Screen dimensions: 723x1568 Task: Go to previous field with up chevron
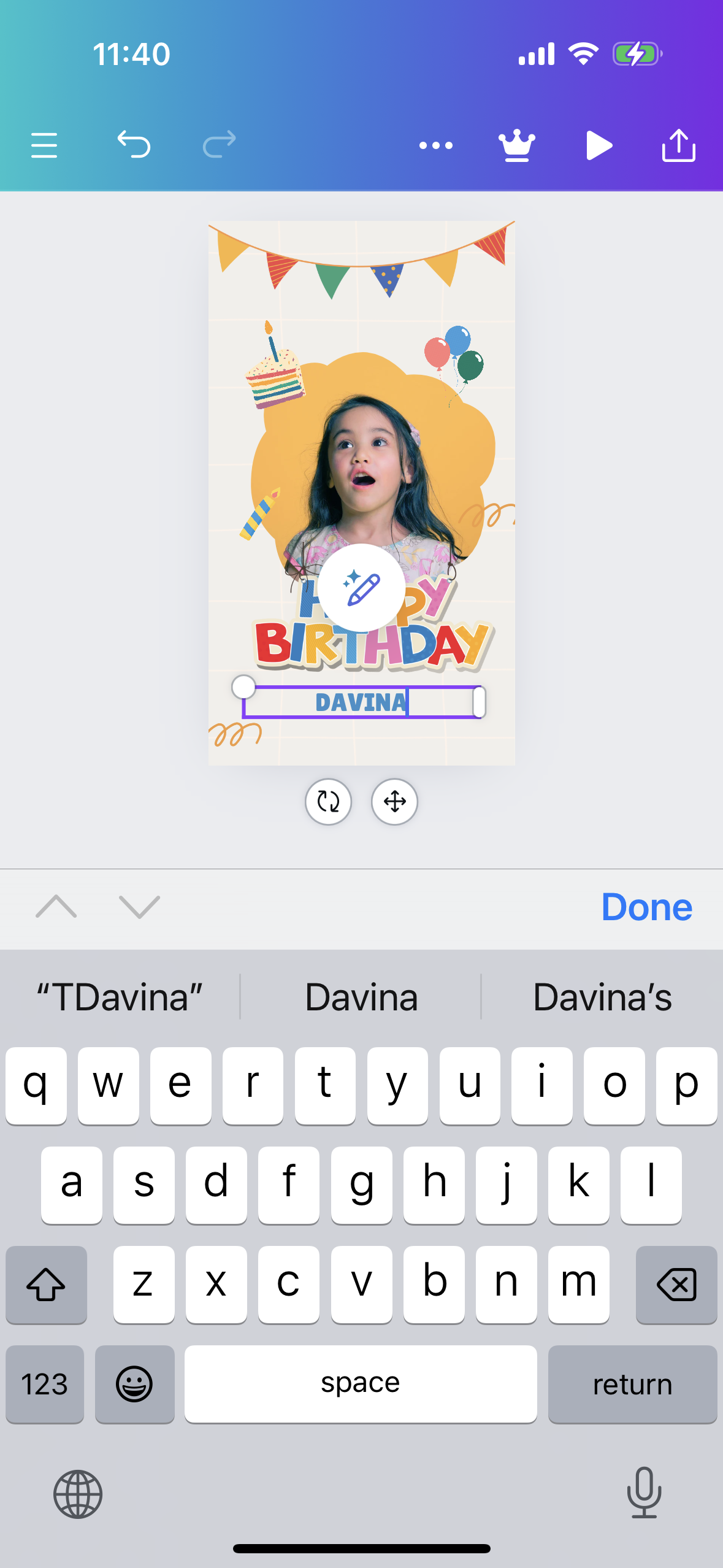coord(56,907)
